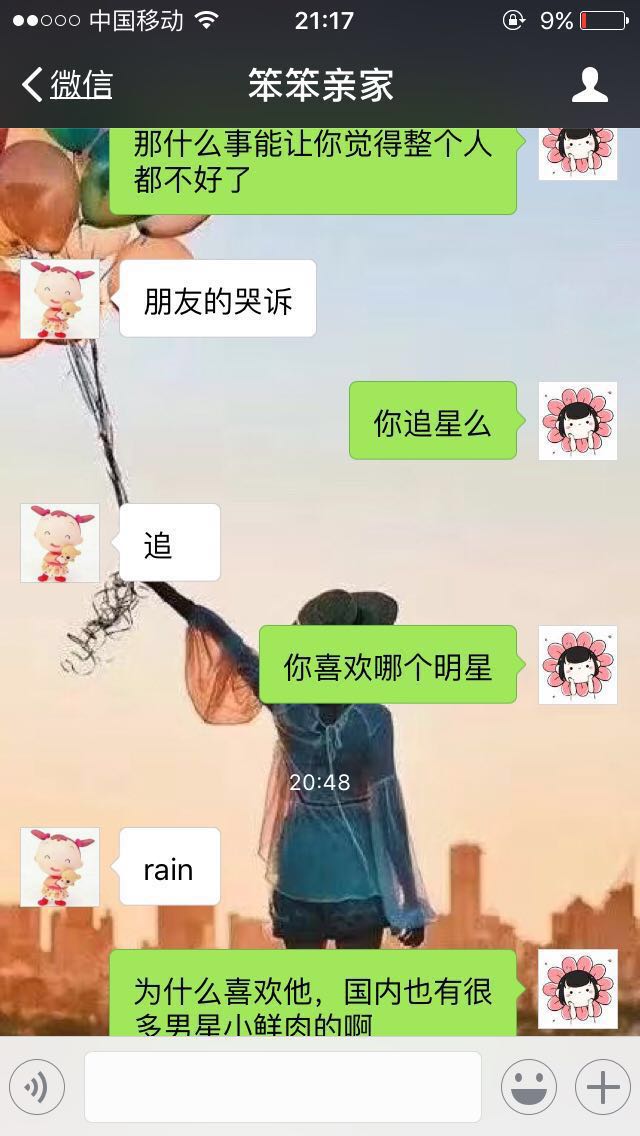640x1136 pixels.
Task: Tap my flower avatar beside 你追星么
Action: [577, 421]
